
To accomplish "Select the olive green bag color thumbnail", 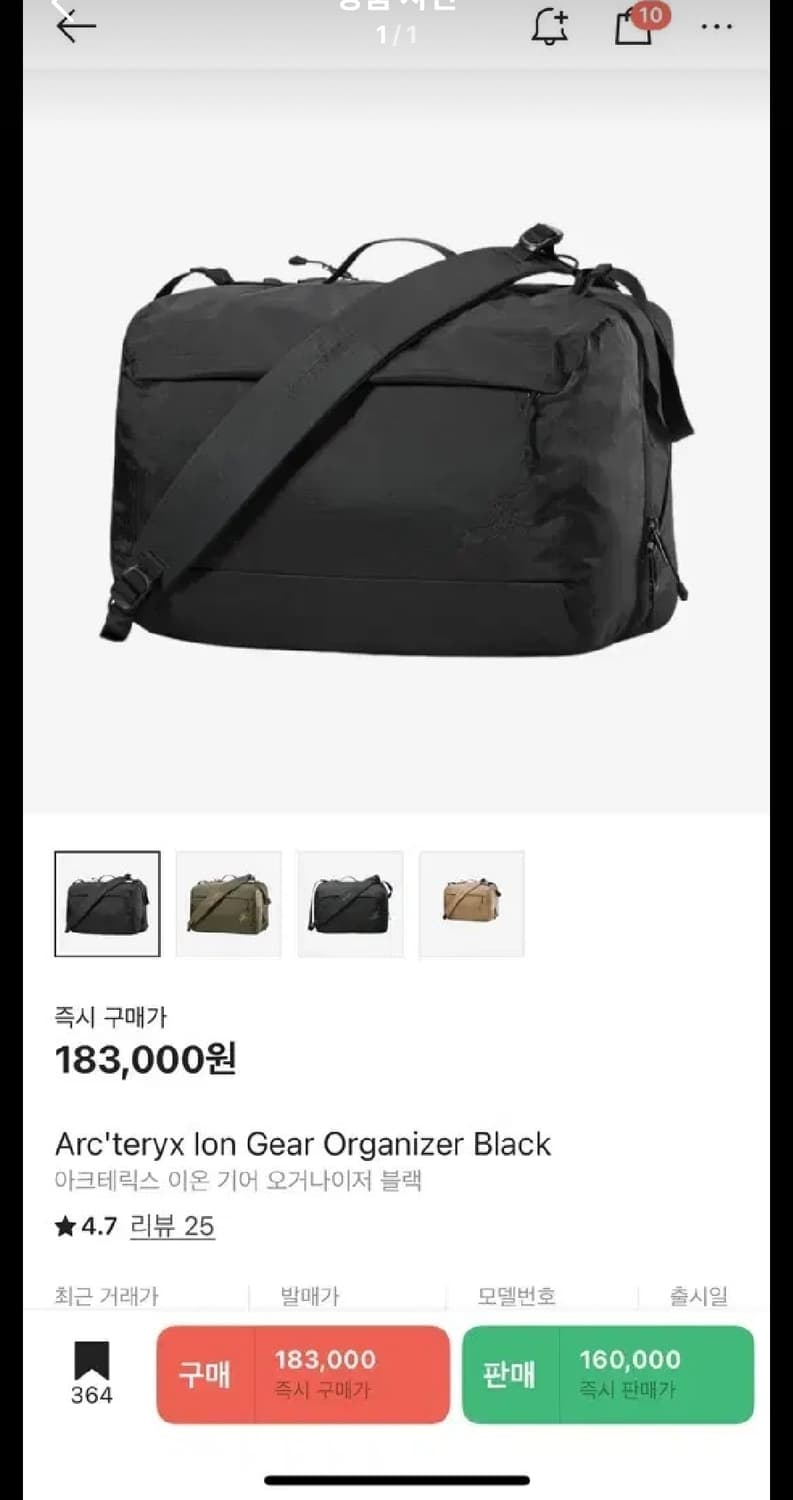I will pyautogui.click(x=228, y=903).
